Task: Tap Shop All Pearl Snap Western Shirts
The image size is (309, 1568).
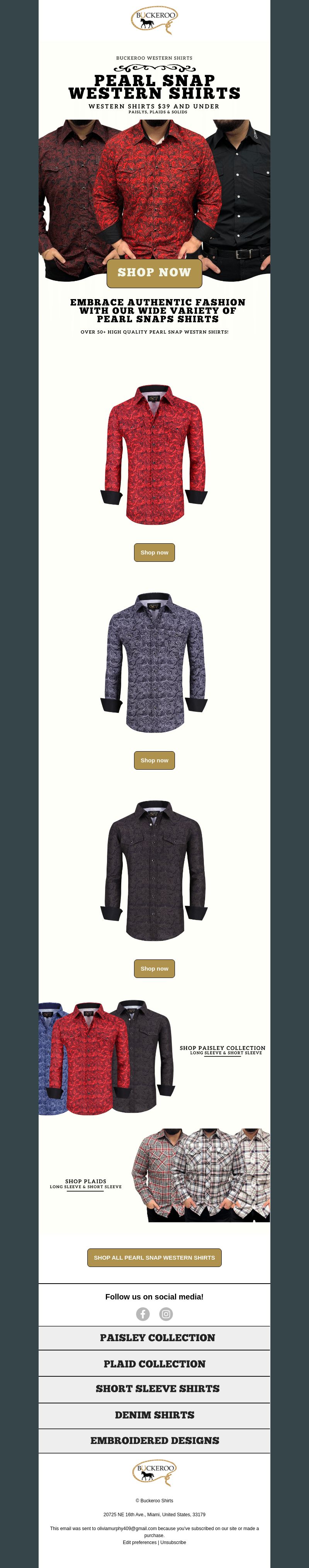Action: click(x=154, y=1257)
